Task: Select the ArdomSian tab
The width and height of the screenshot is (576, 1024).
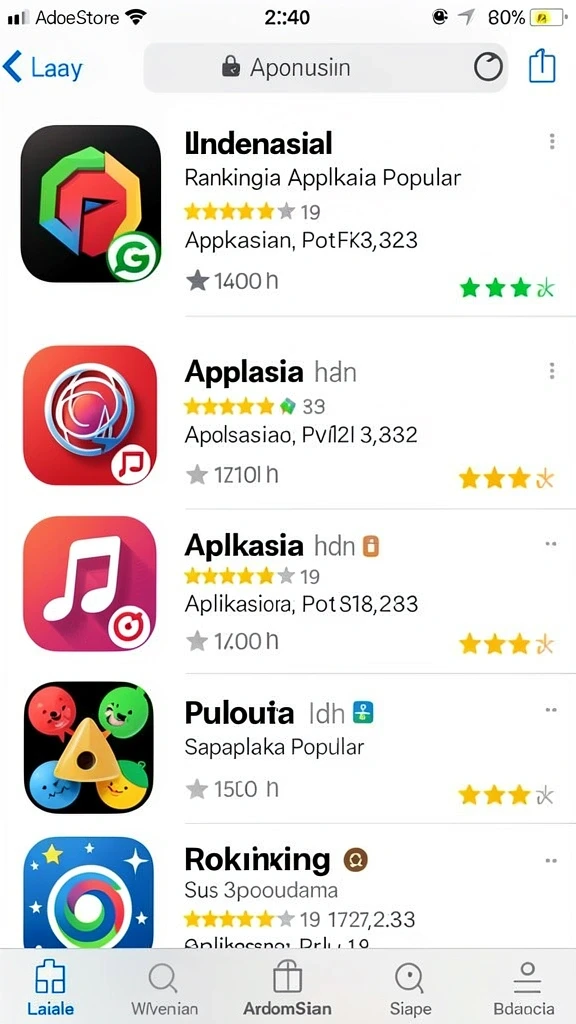Action: [287, 988]
